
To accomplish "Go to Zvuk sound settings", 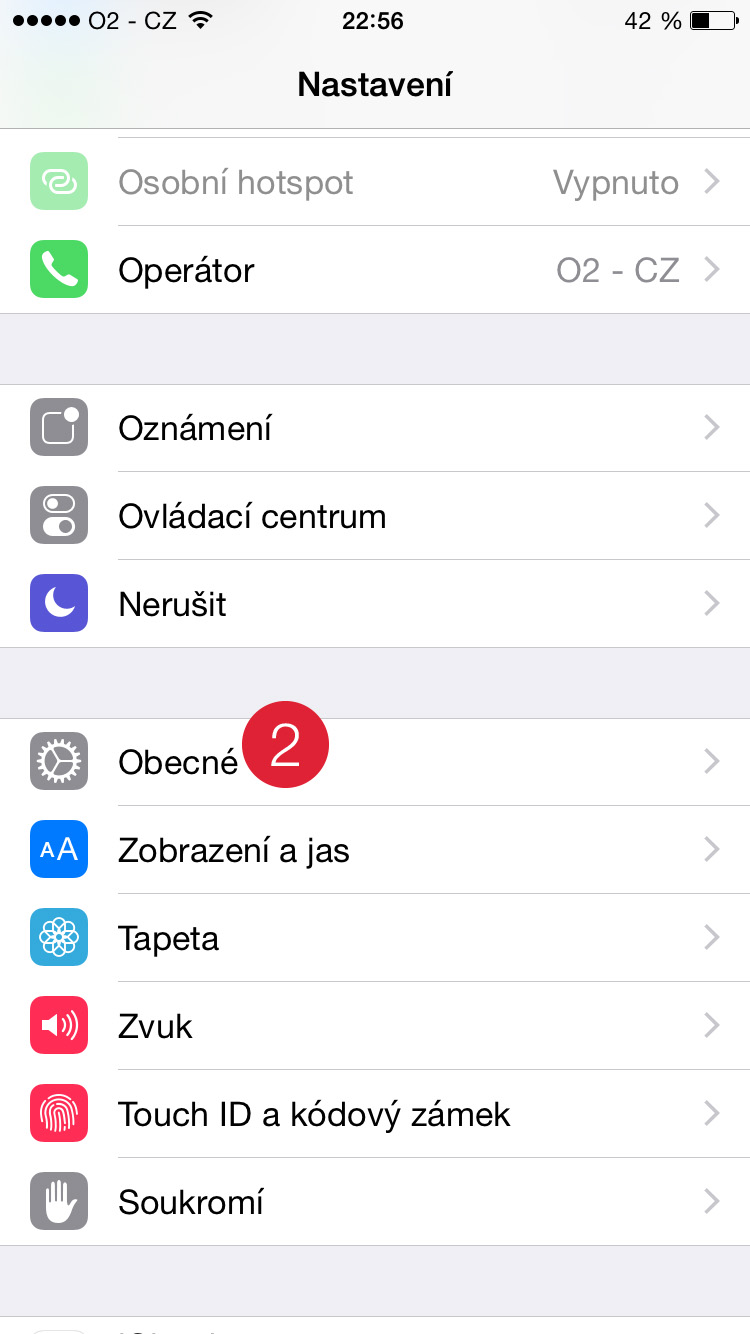I will tap(375, 1026).
